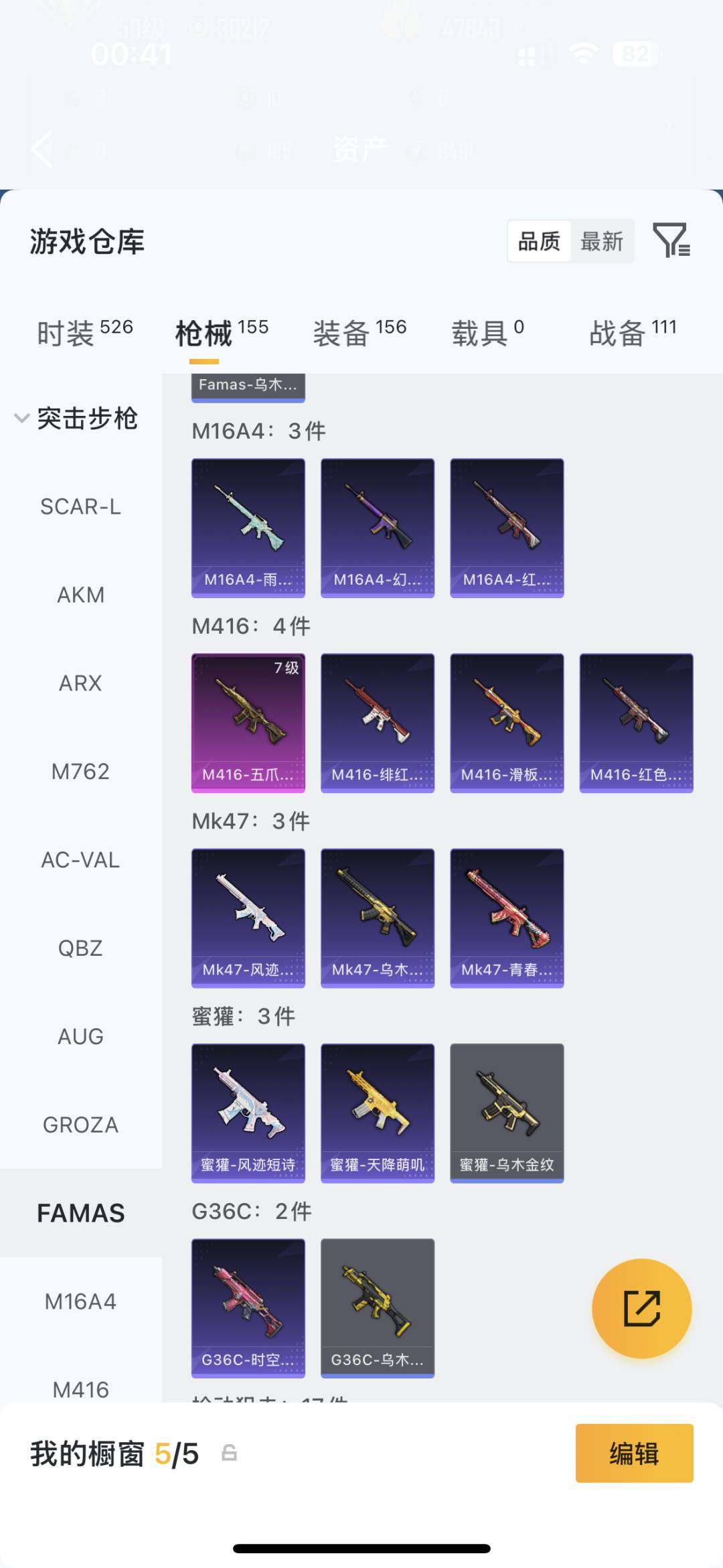Choose AC-VAL from the sidebar
The height and width of the screenshot is (1568, 723).
[80, 860]
